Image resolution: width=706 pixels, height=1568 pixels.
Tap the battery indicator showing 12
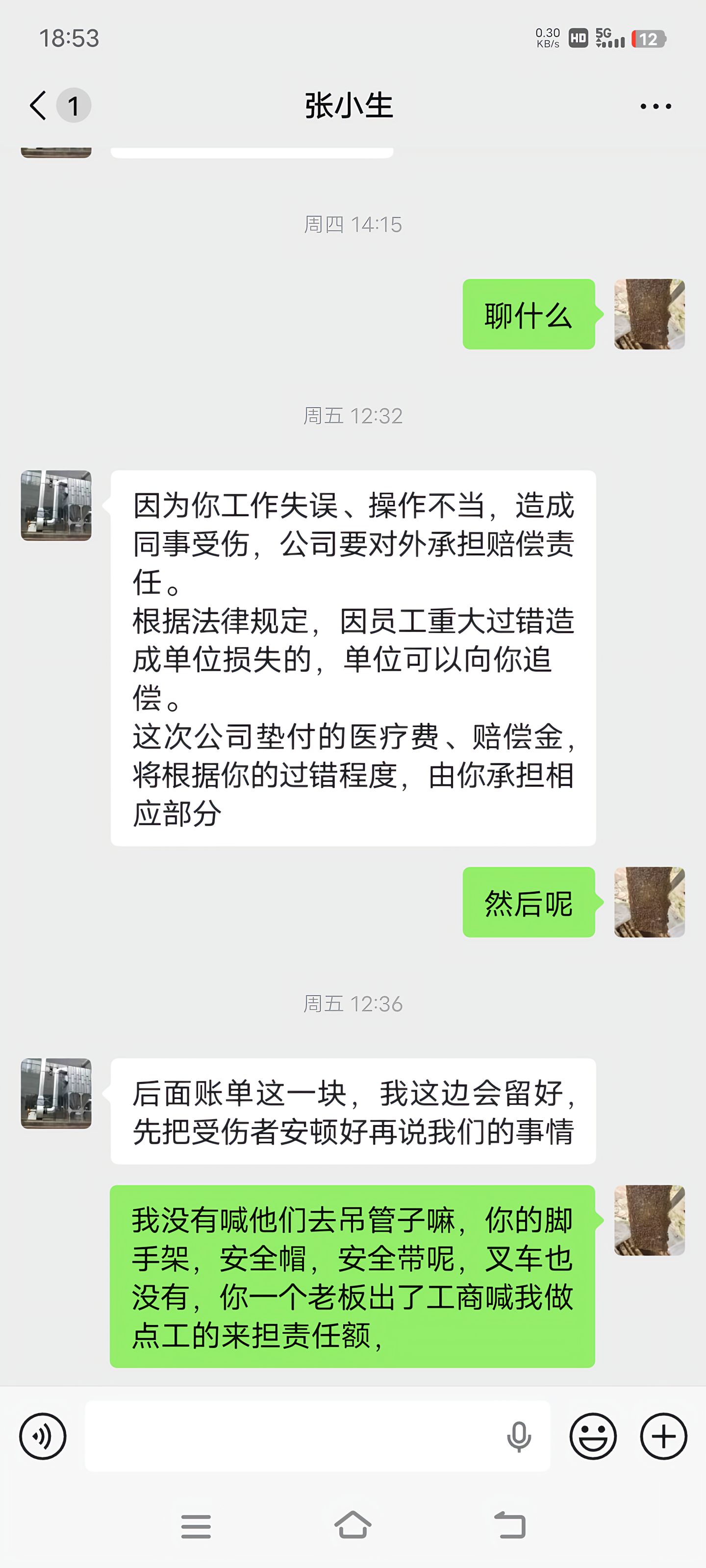[649, 38]
